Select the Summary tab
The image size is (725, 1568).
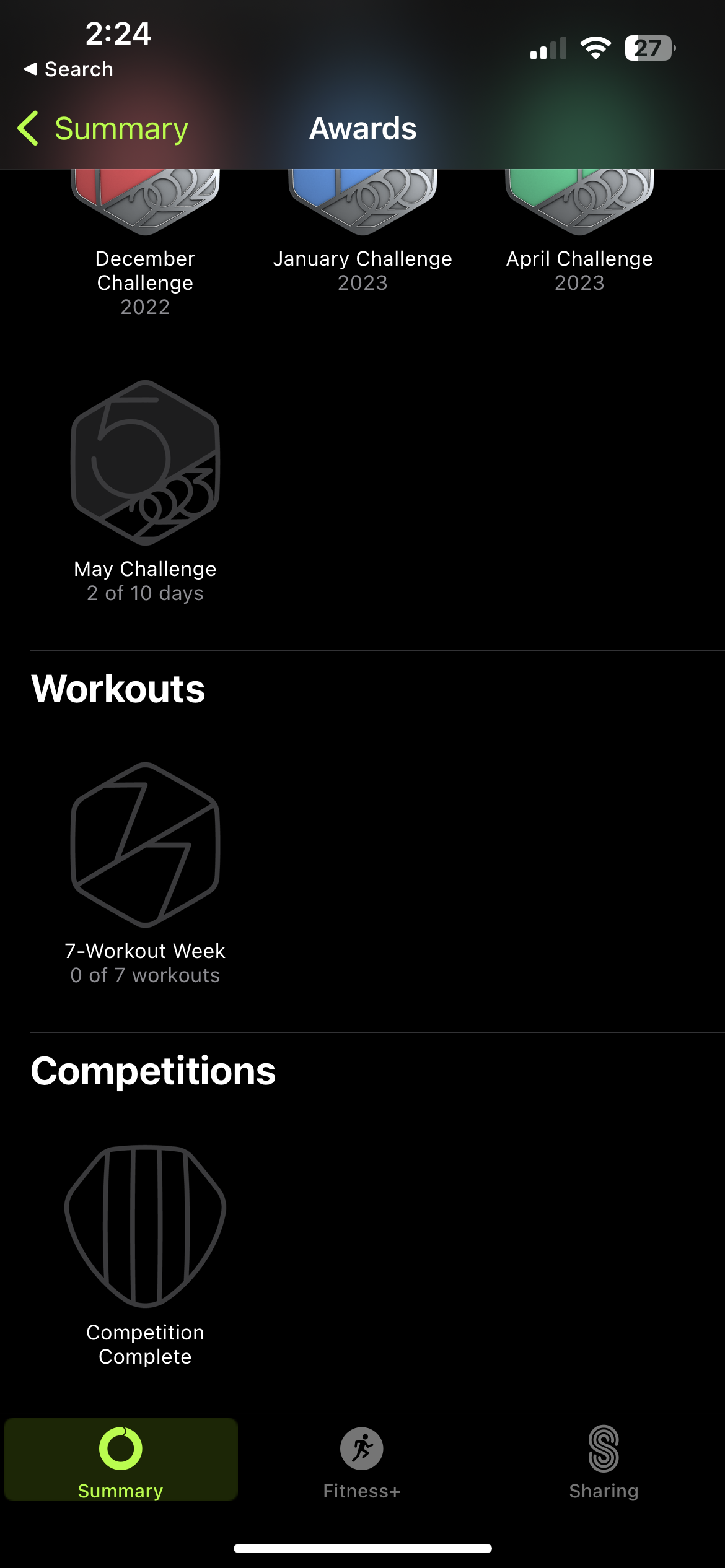tap(121, 1461)
